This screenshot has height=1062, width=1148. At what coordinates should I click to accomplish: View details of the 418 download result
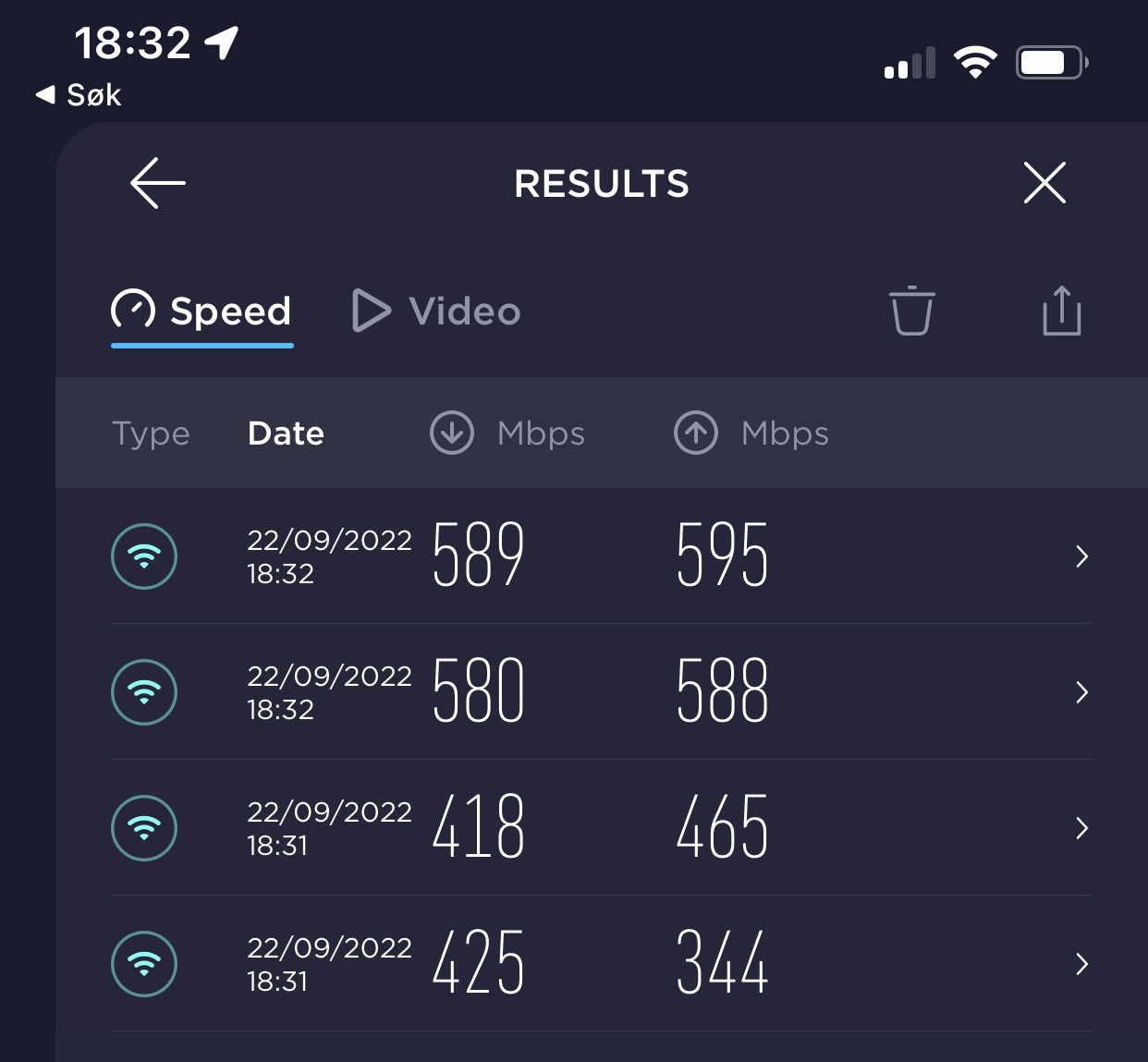click(x=601, y=828)
